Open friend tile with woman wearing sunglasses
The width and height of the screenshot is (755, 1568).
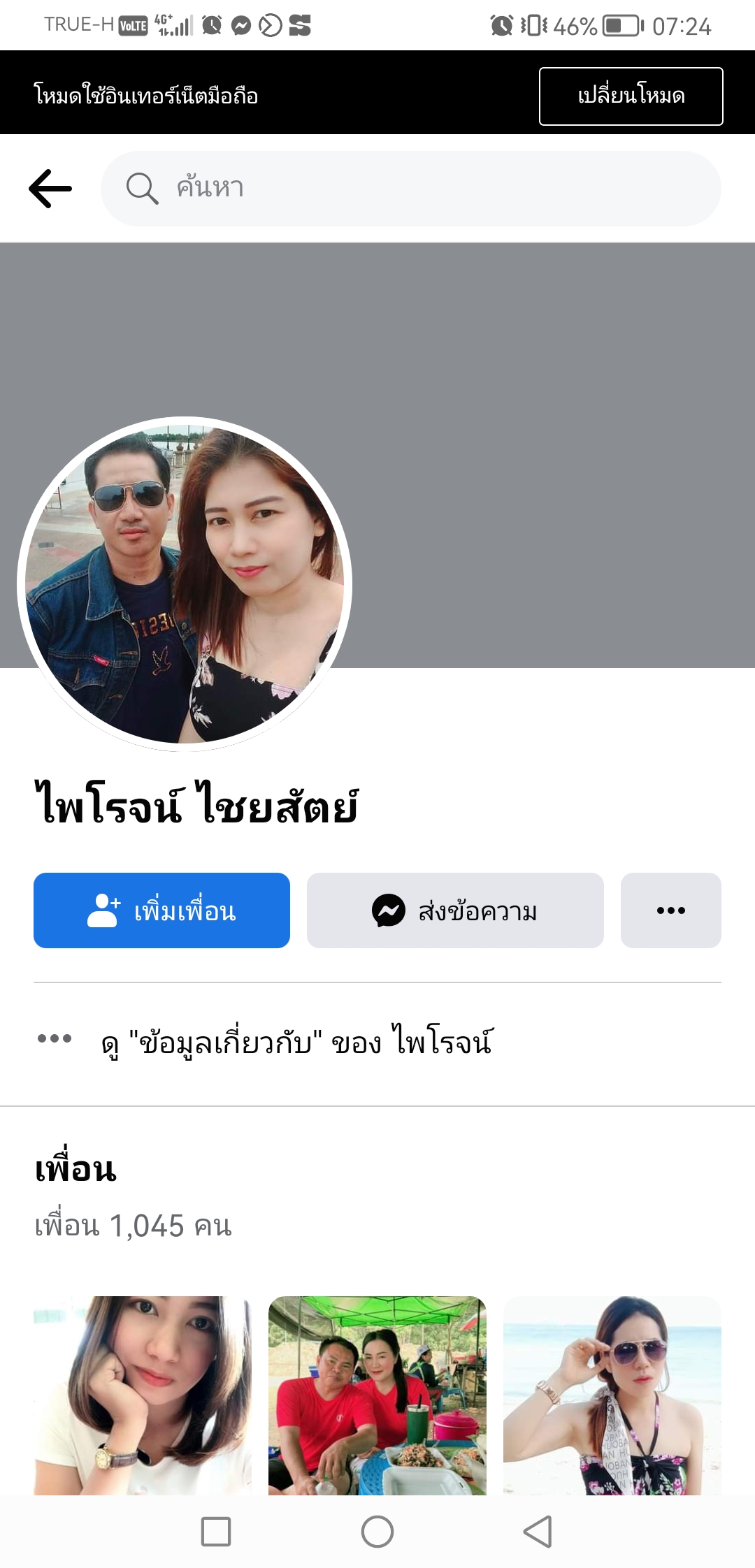pyautogui.click(x=612, y=1395)
